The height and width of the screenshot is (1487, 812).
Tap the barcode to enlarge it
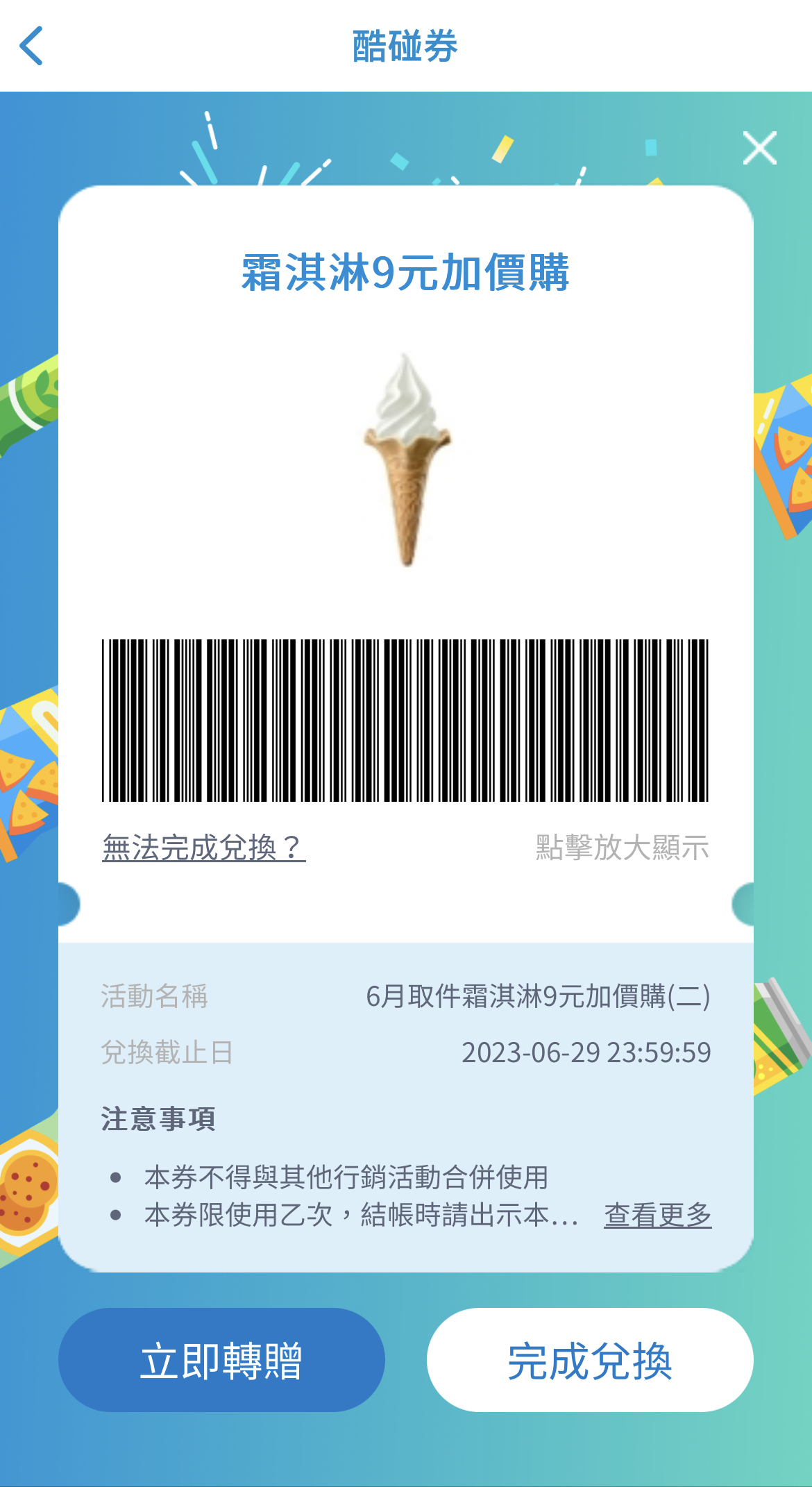(x=405, y=721)
